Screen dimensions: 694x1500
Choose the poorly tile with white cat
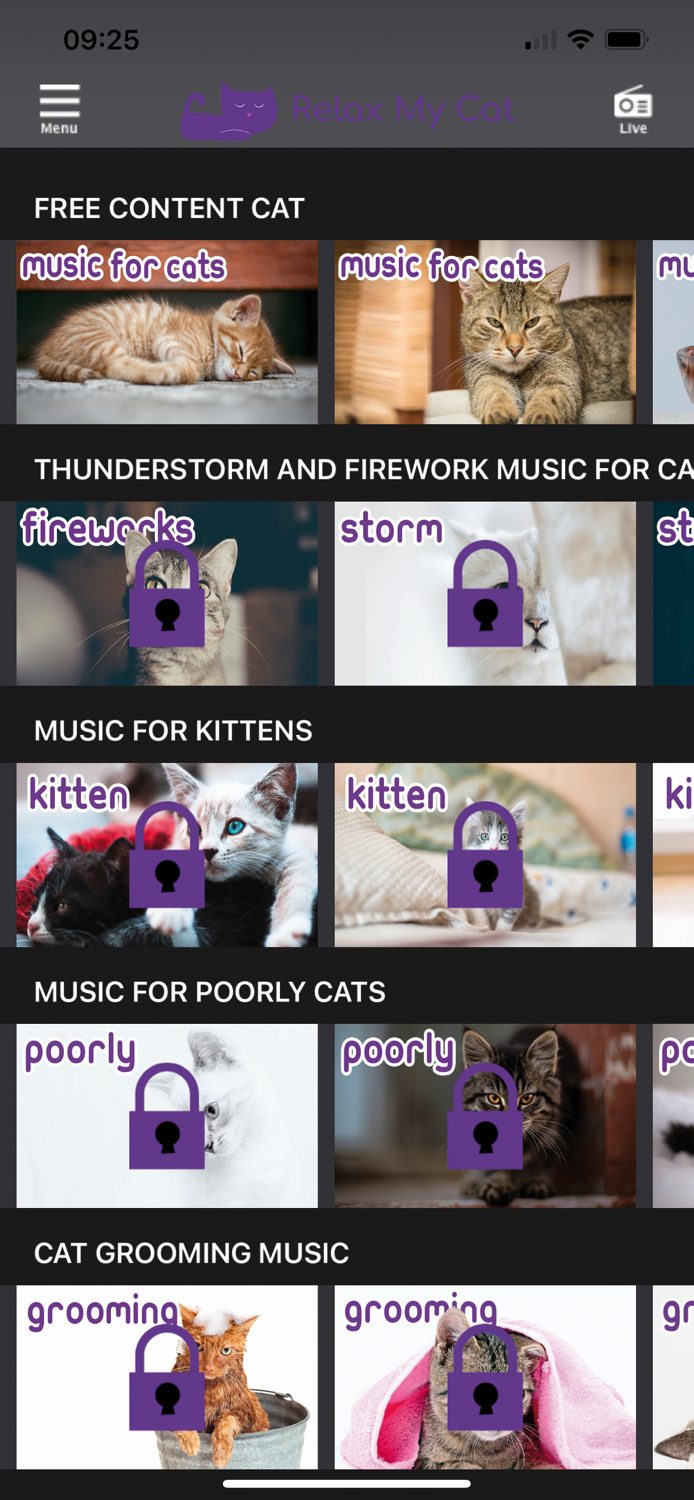tap(167, 1116)
